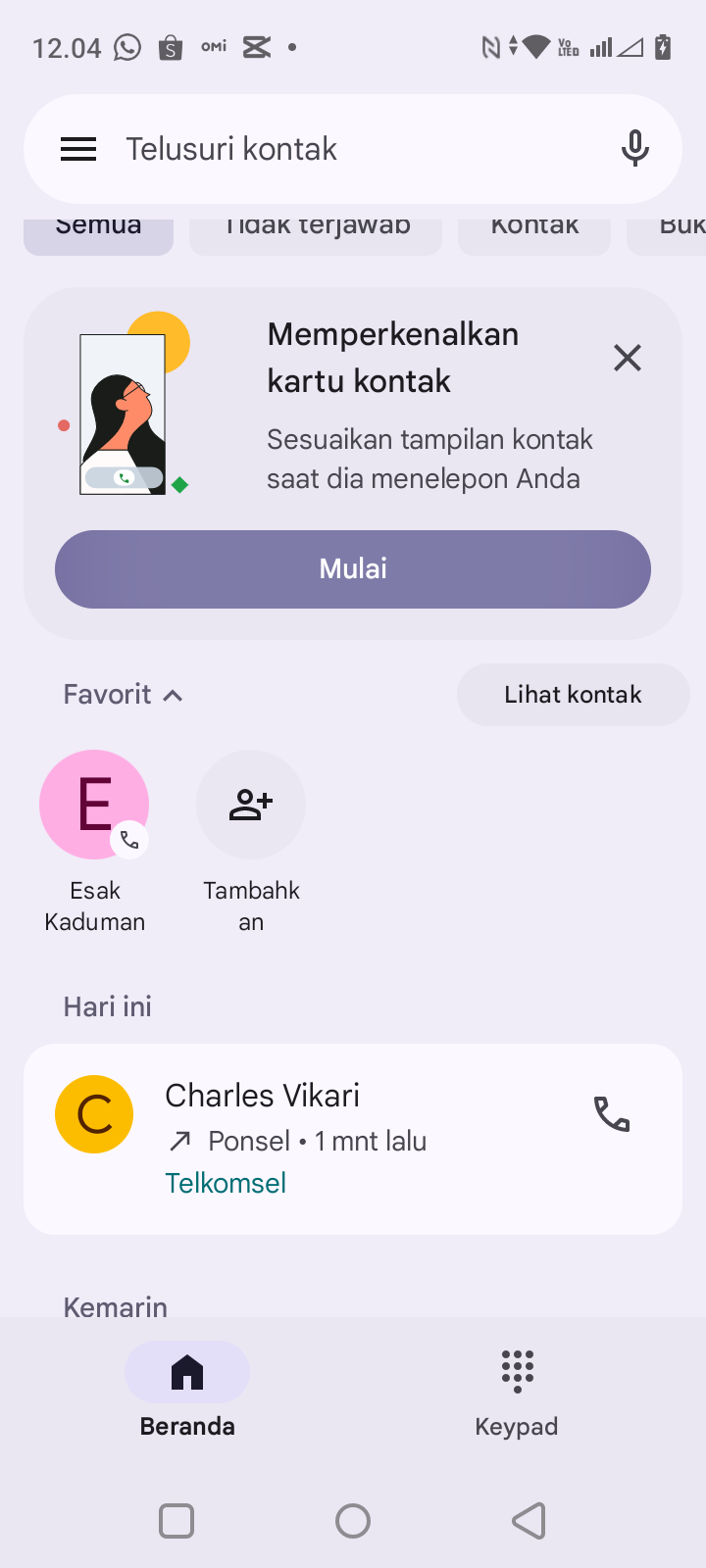Select the Semua filter chip
The image size is (706, 1568).
(x=97, y=228)
